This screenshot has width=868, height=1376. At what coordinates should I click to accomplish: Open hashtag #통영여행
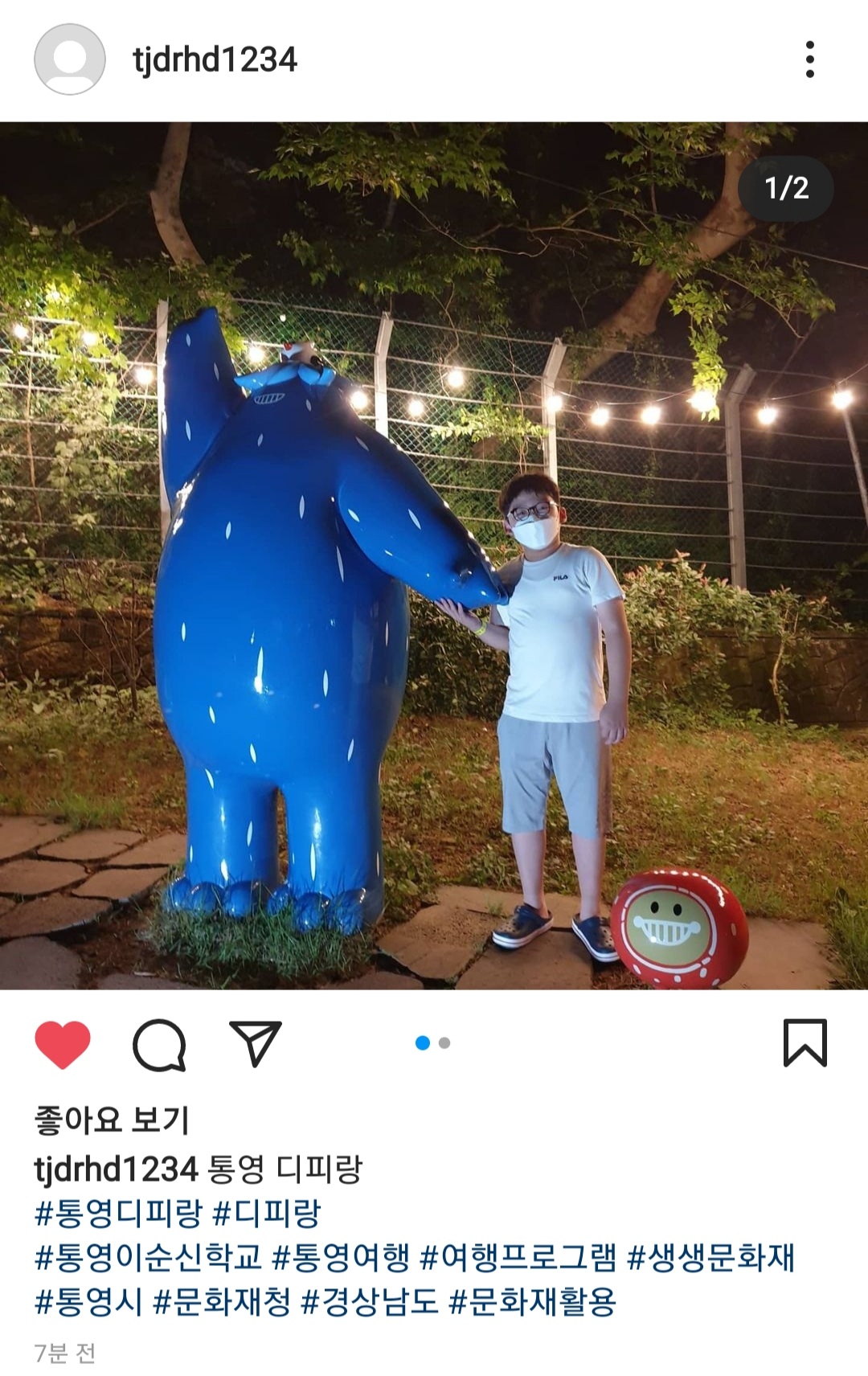pyautogui.click(x=341, y=1257)
